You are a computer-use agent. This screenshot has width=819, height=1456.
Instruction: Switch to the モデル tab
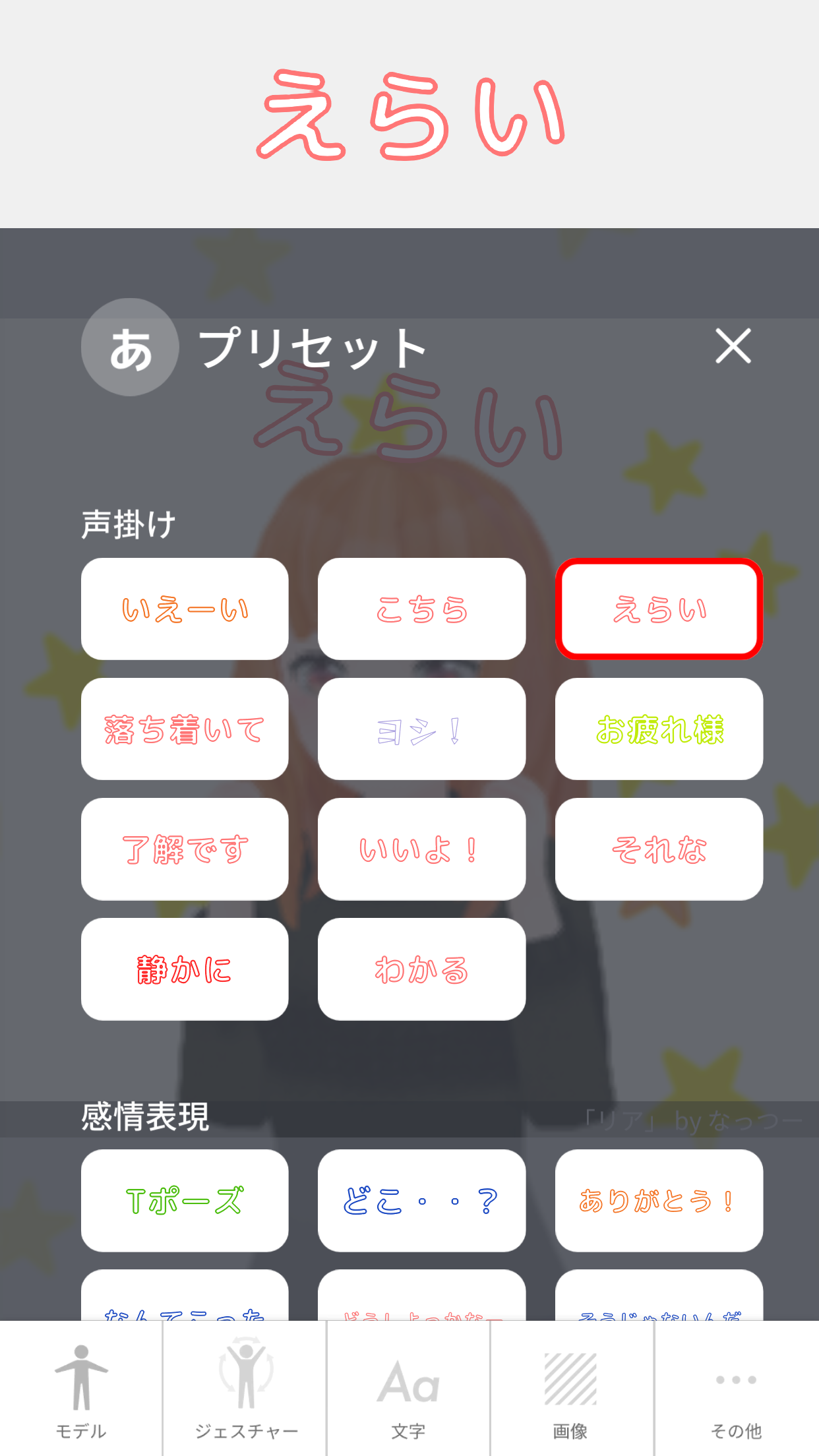tap(81, 1389)
